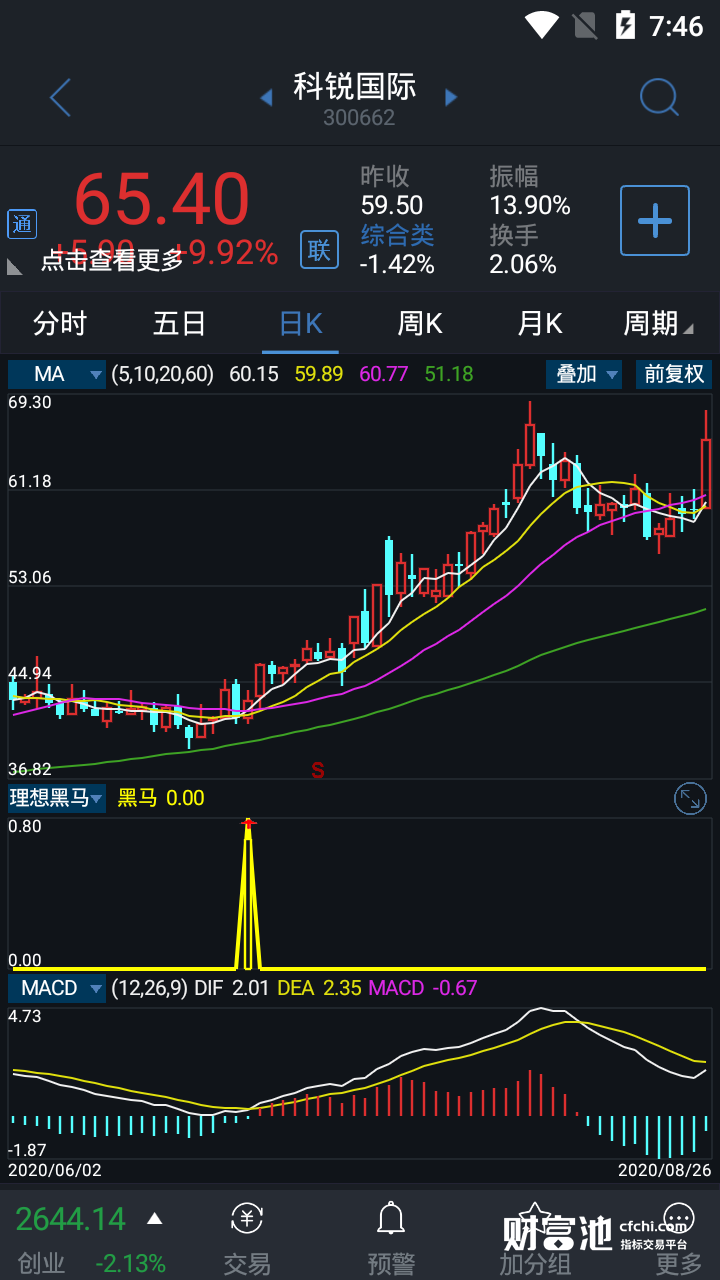Image resolution: width=720 pixels, height=1280 pixels.
Task: Open the 联 linked info badge
Action: point(319,249)
